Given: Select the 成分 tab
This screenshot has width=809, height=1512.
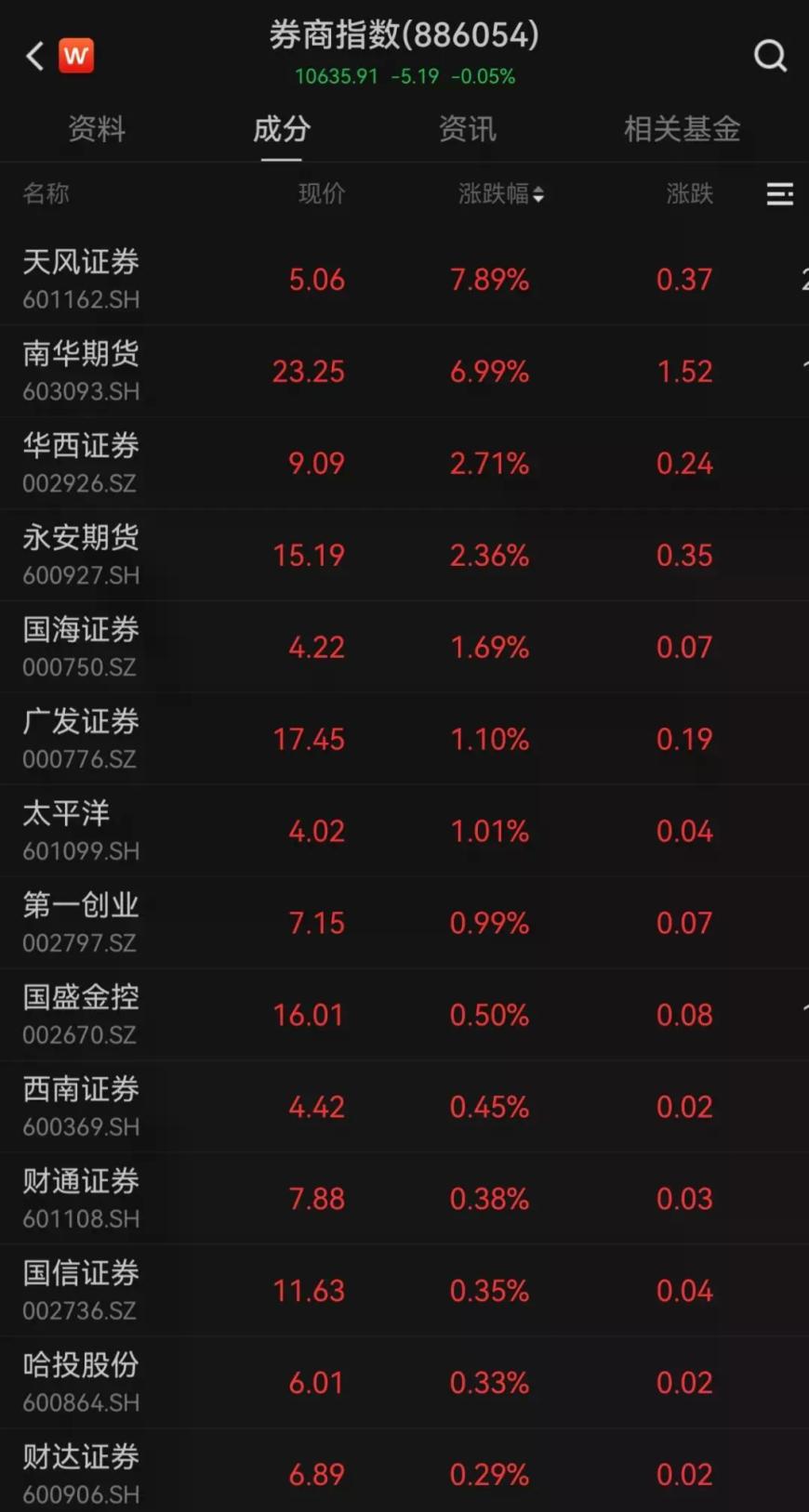Looking at the screenshot, I should pos(281,130).
